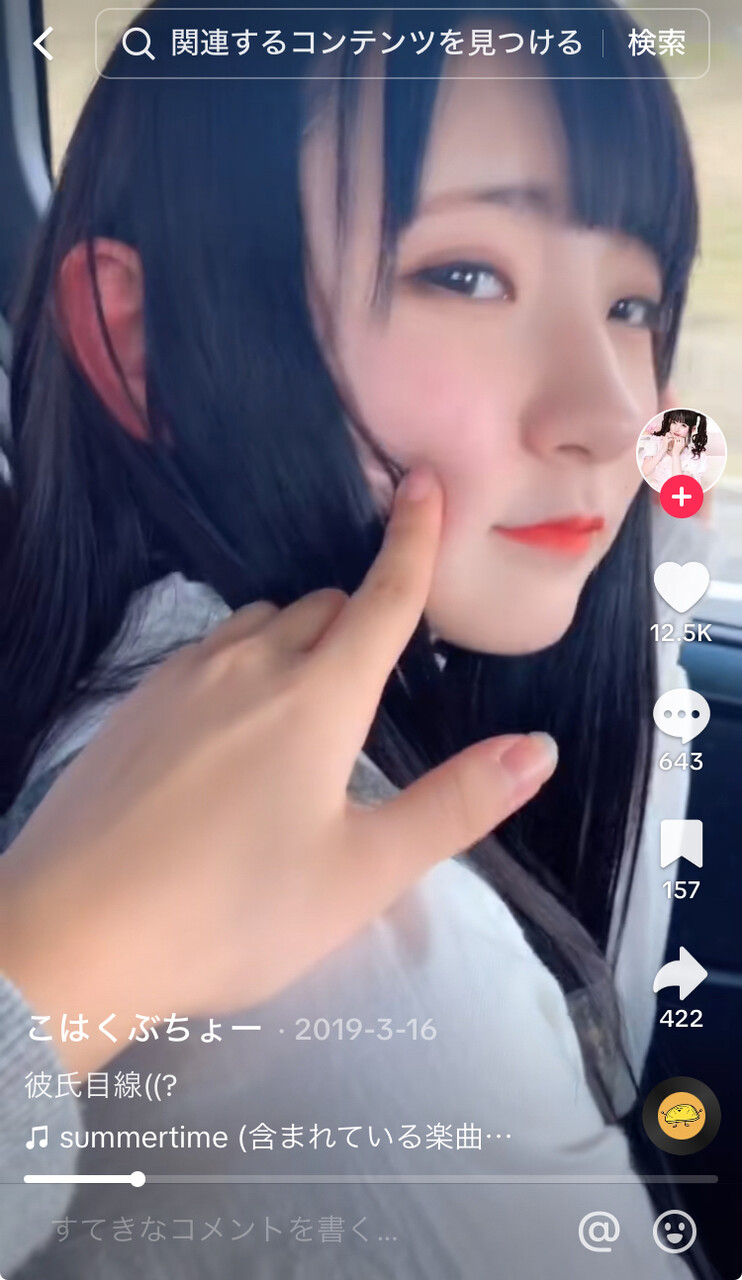Image resolution: width=742 pixels, height=1280 pixels.
Task: Open the spinning sound disc
Action: pos(681,1115)
